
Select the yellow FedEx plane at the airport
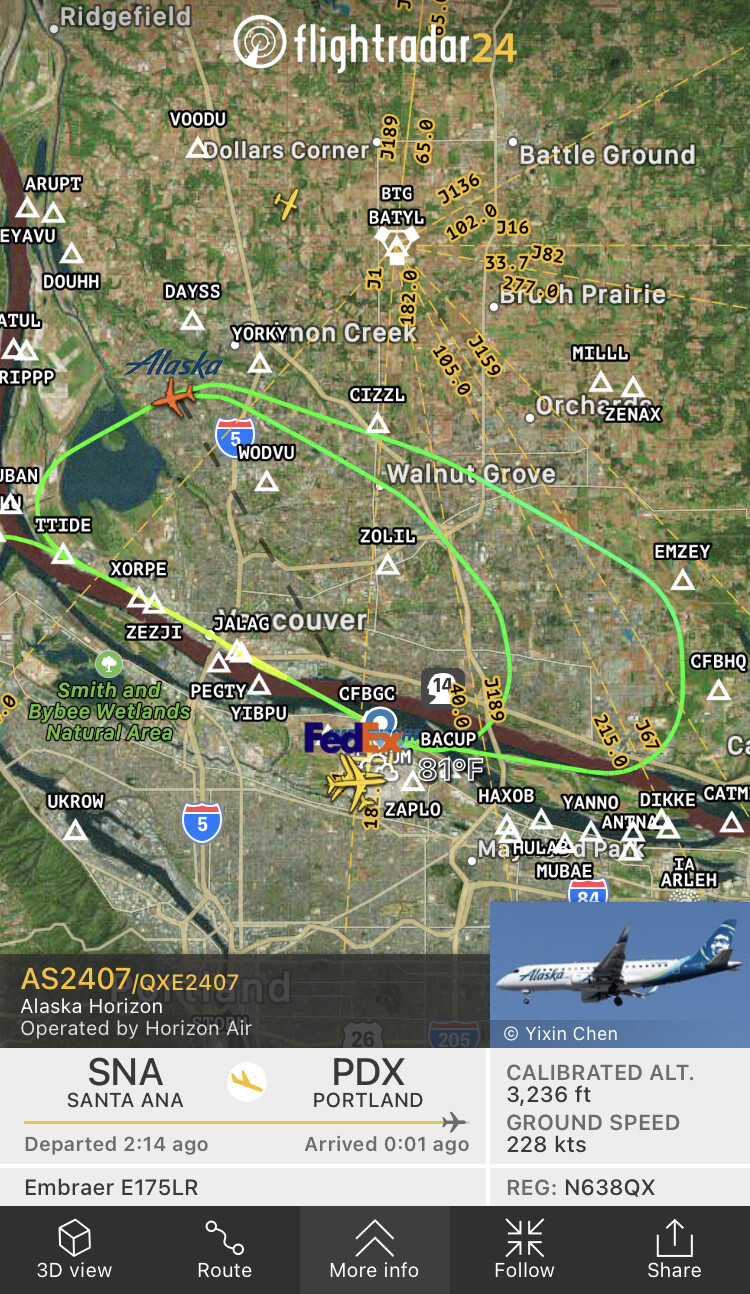point(354,780)
